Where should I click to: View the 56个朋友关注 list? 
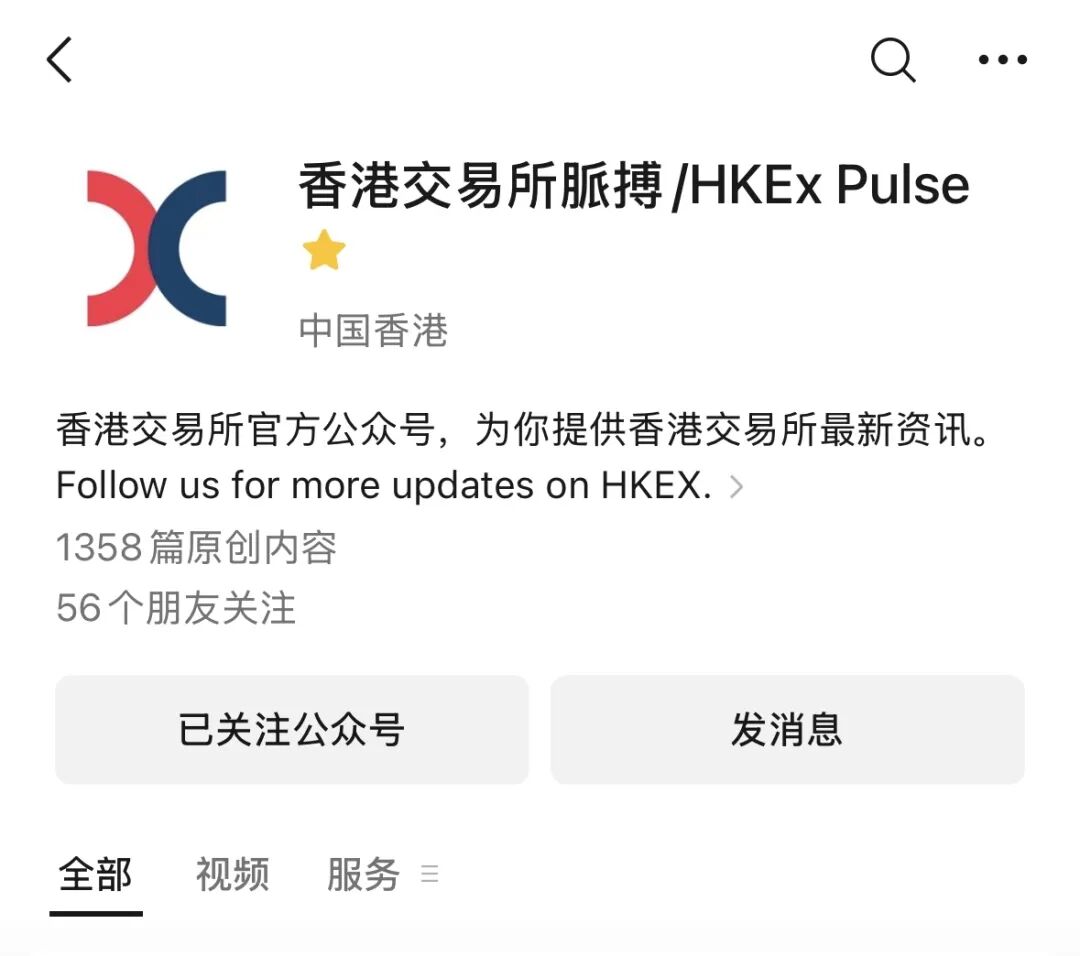click(x=176, y=608)
